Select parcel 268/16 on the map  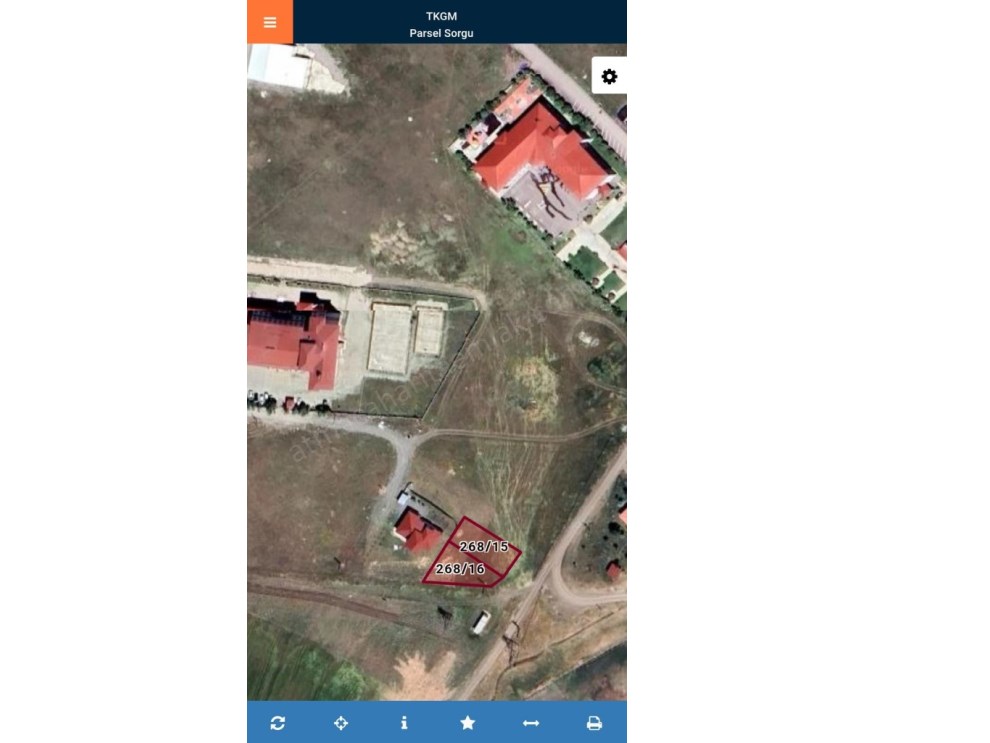tap(462, 570)
